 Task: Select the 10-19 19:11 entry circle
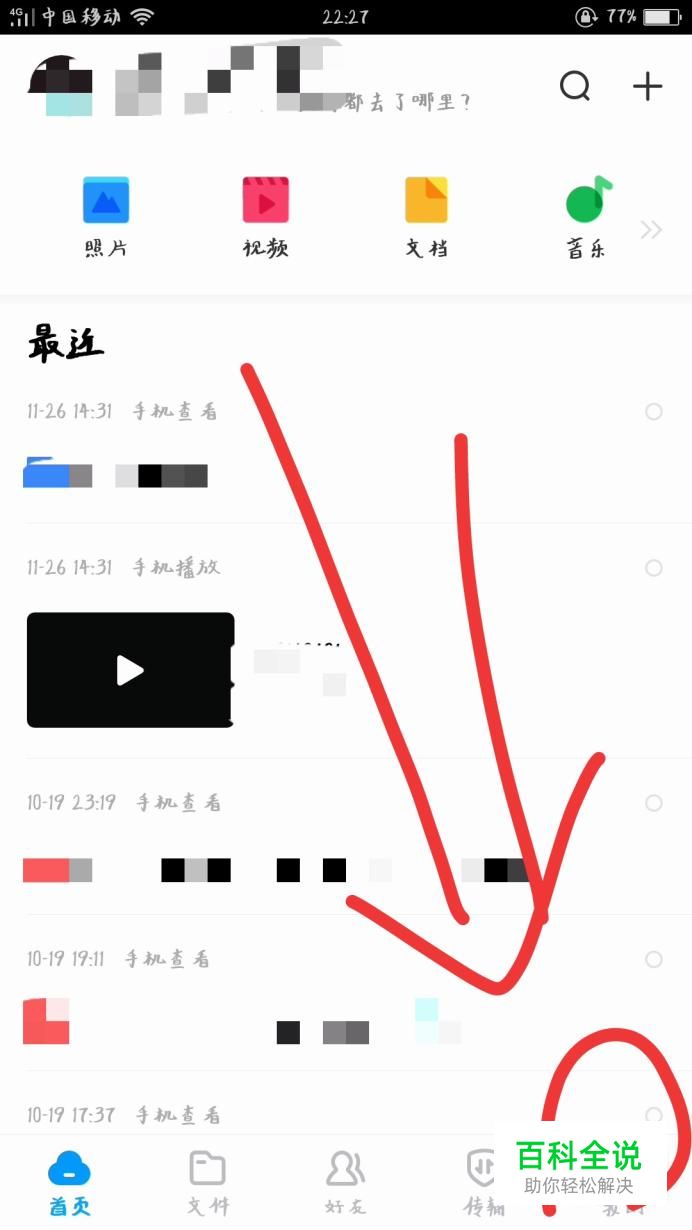click(654, 959)
